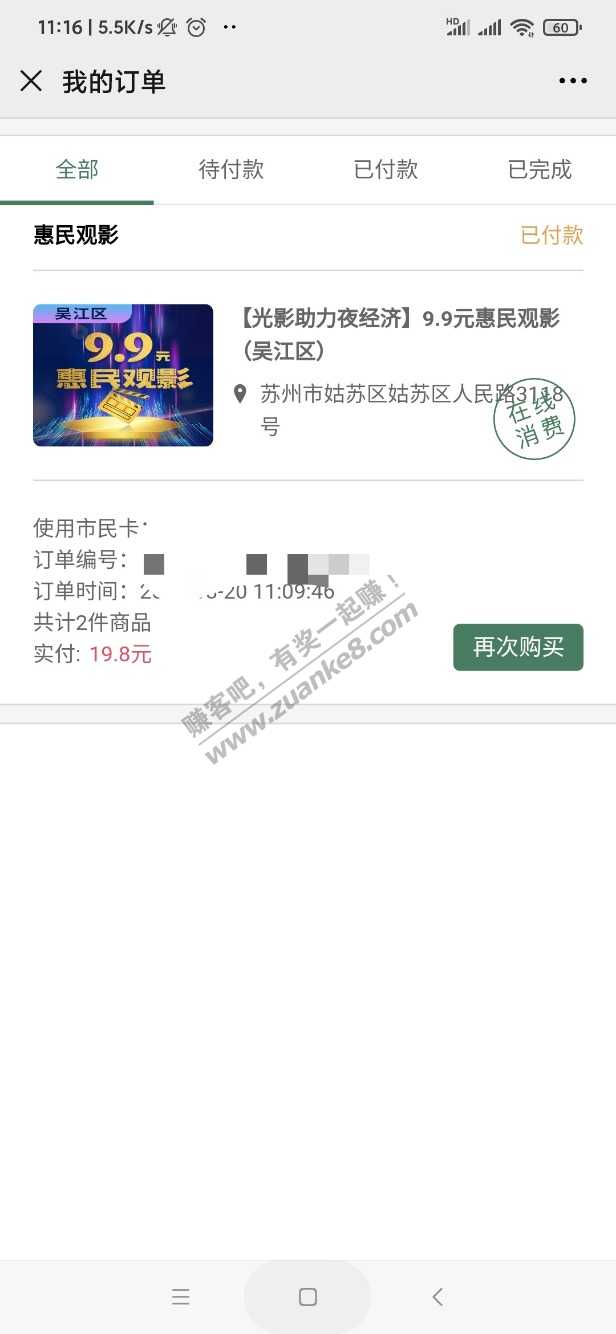Screen dimensions: 616x1334
Task: Go to the system home screen
Action: [308, 1297]
